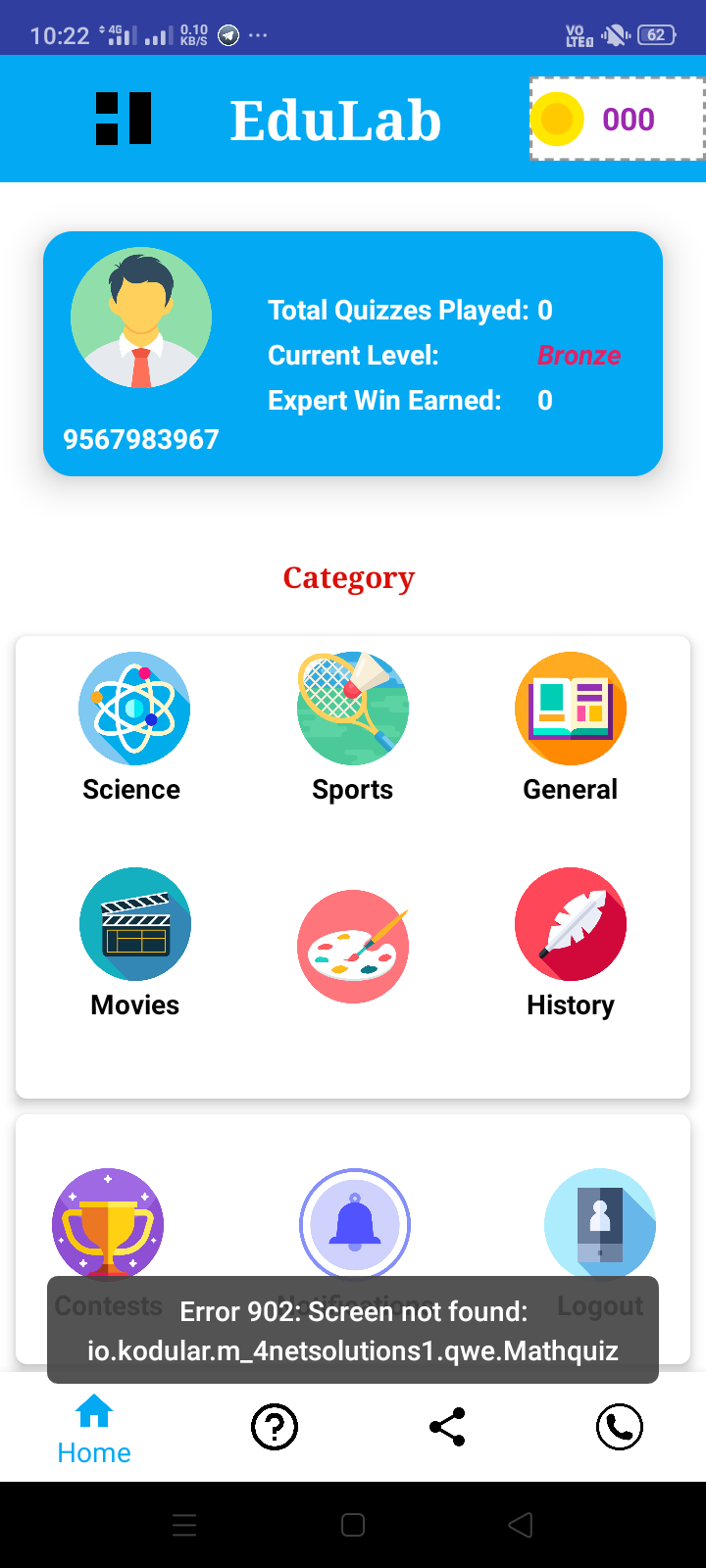Screen dimensions: 706x1568
Task: Open the General category
Action: coord(571,709)
